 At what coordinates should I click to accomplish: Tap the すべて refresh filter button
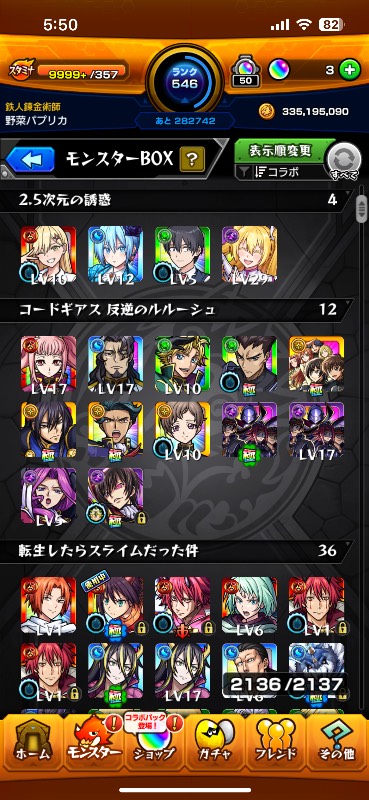point(343,161)
